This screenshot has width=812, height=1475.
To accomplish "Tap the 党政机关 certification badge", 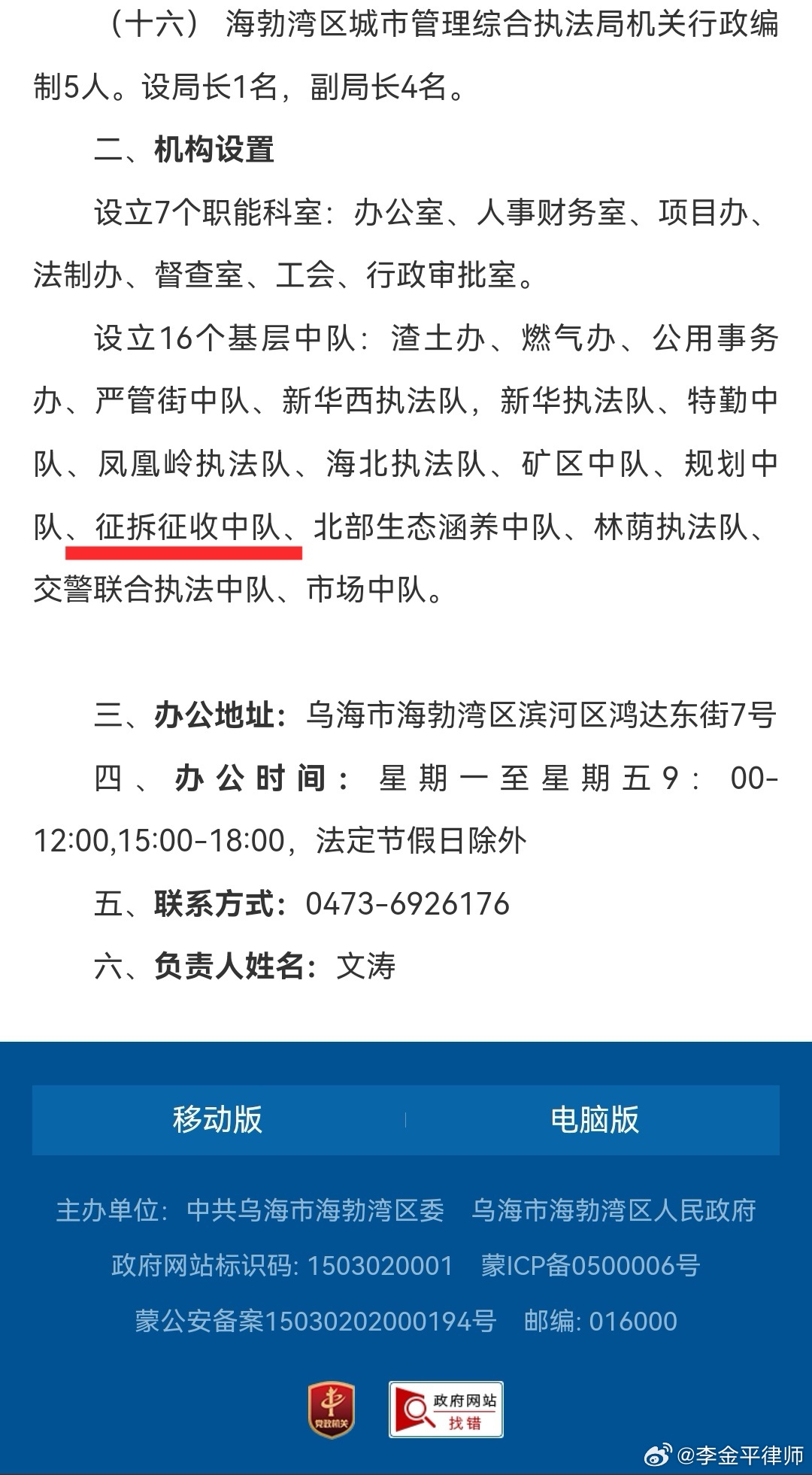I will coord(332,1409).
